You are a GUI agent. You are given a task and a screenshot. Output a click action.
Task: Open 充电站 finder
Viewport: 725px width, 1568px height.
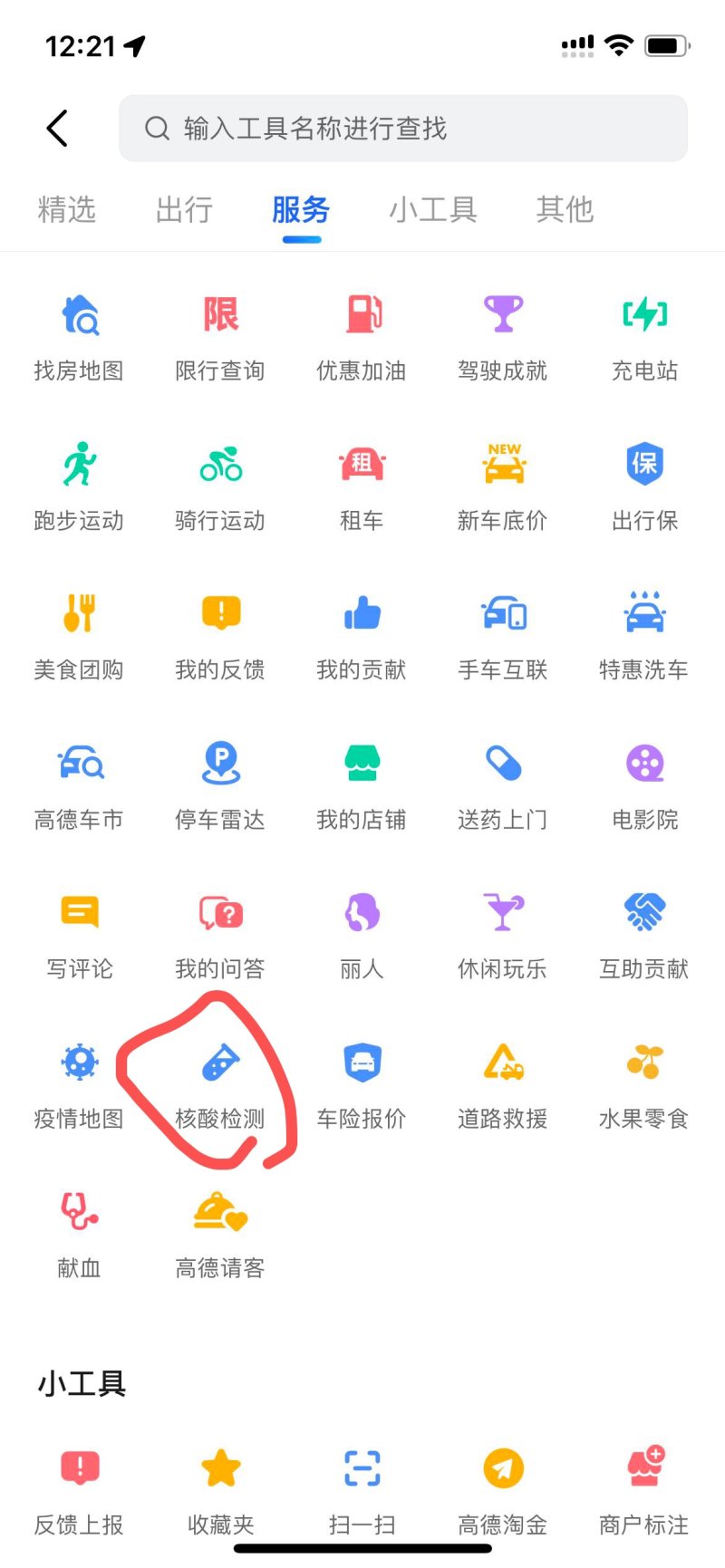(x=644, y=335)
